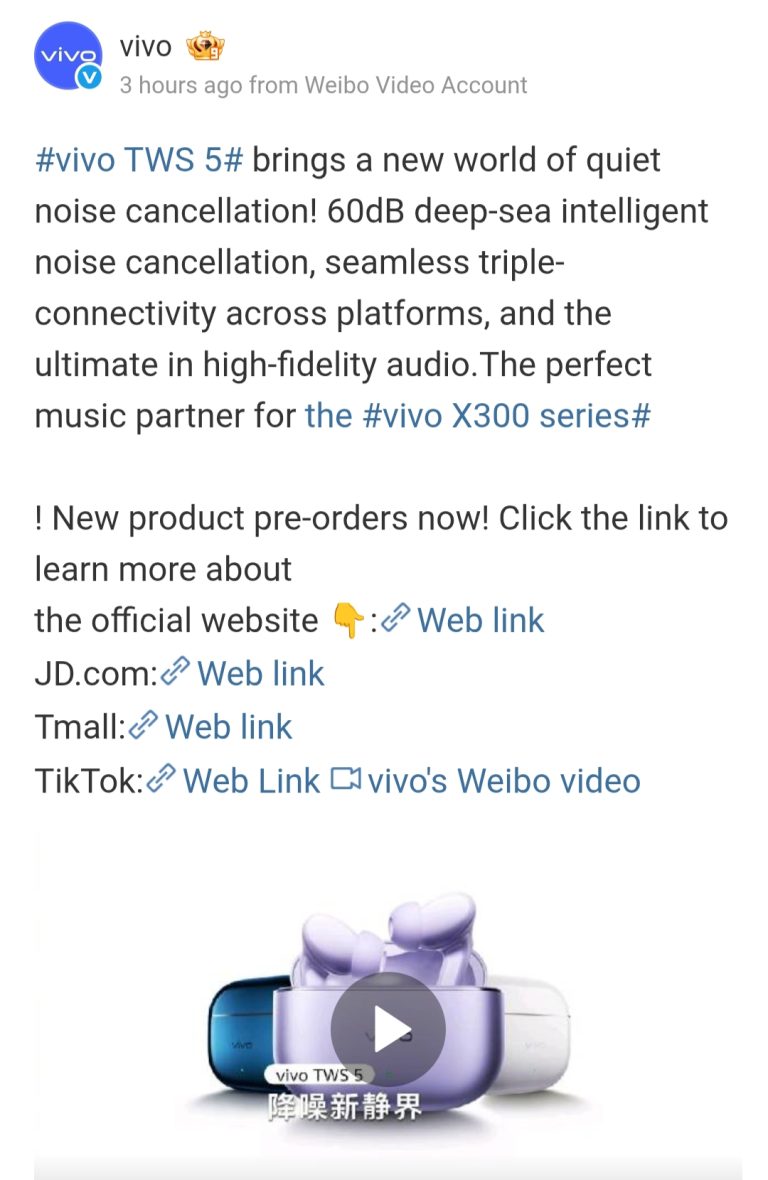This screenshot has width=768, height=1180.
Task: Open vivo's profile avatar
Action: (x=68, y=56)
